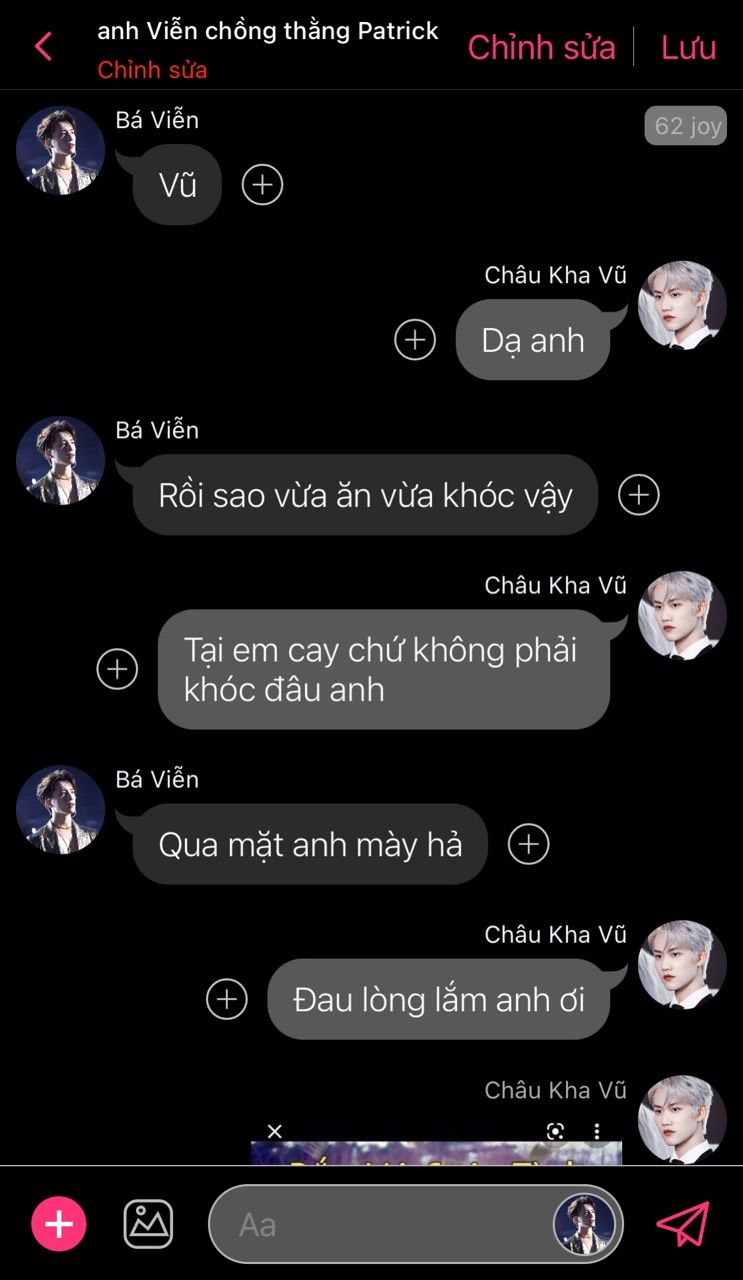Select the message bubble Đau lòng lắm anh ơi
The width and height of the screenshot is (743, 1280).
click(438, 999)
